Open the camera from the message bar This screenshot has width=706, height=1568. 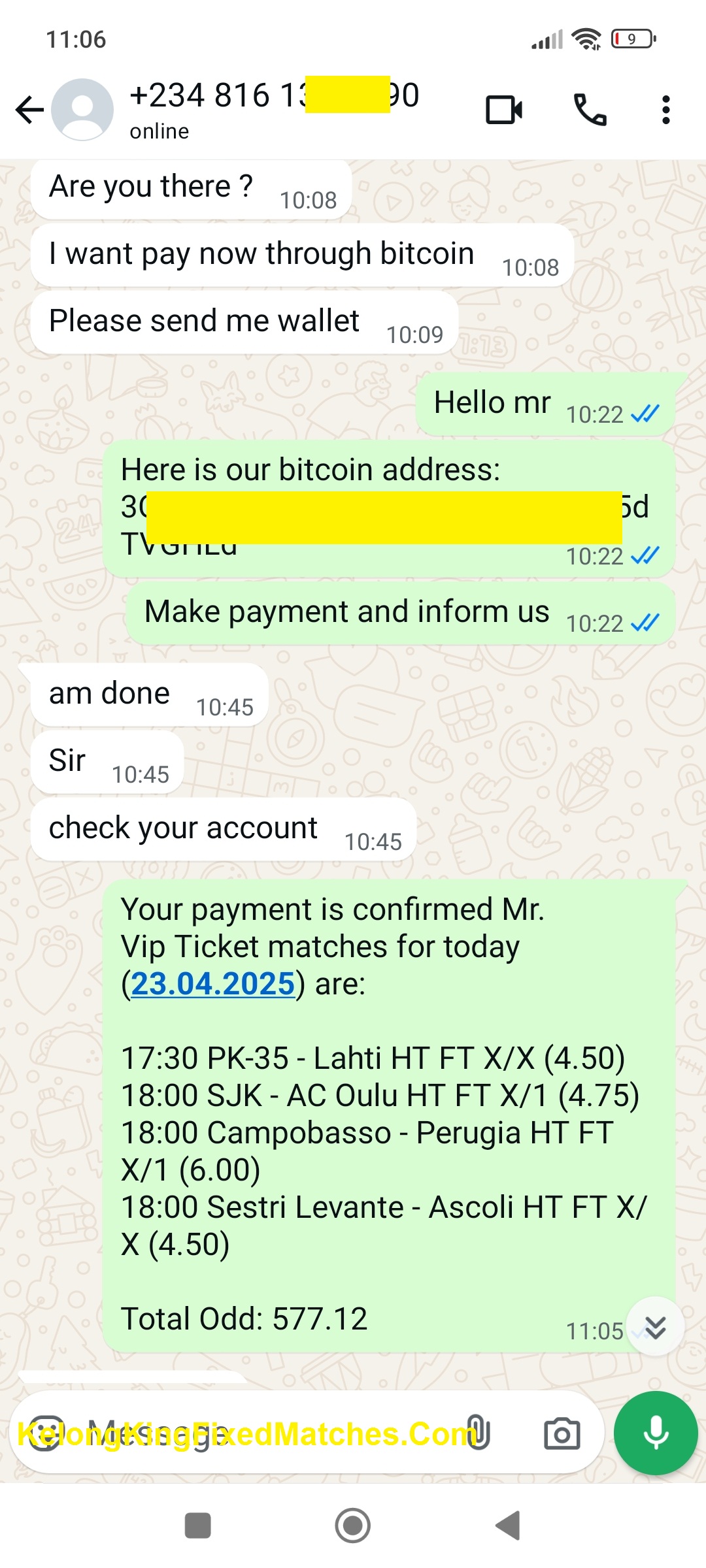point(562,1433)
